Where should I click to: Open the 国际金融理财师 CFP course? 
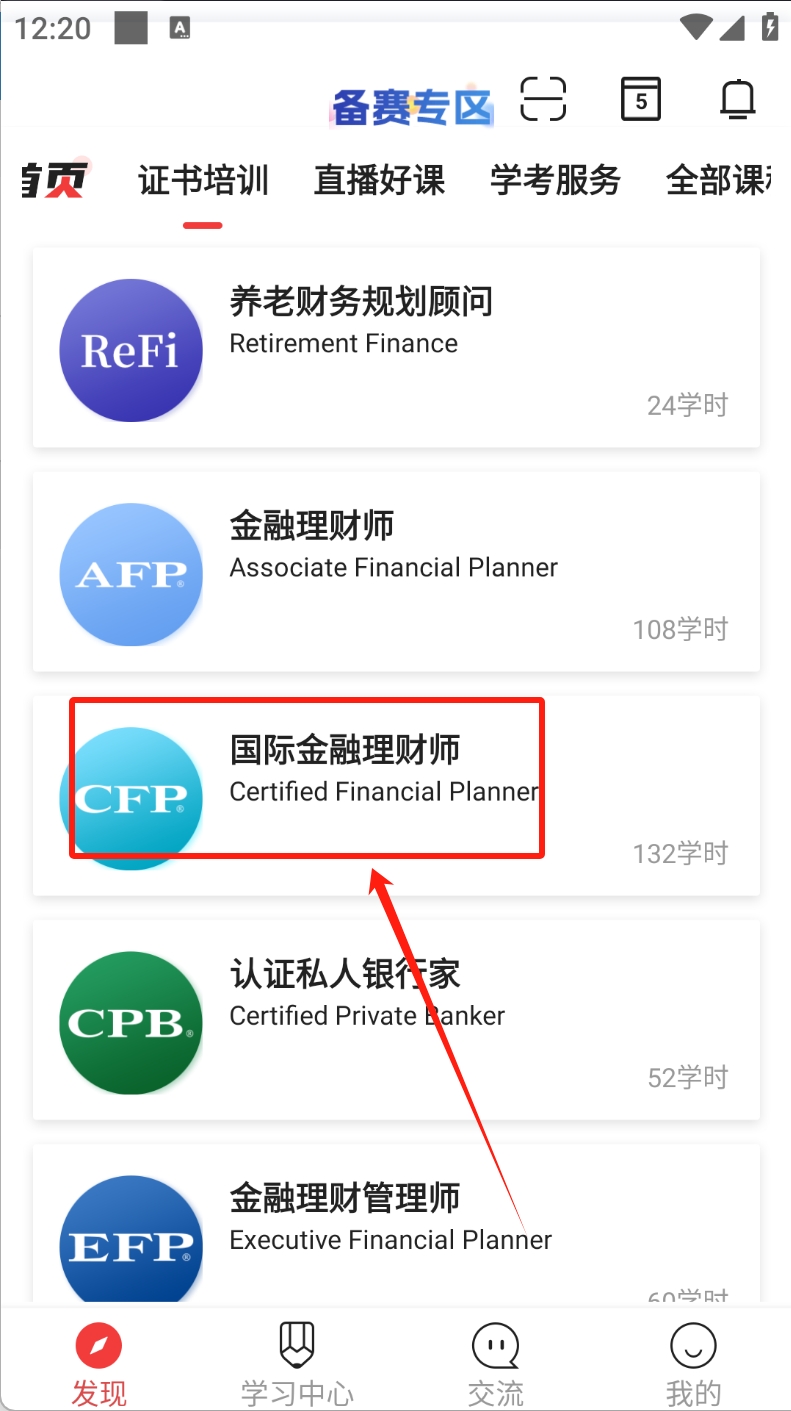397,796
